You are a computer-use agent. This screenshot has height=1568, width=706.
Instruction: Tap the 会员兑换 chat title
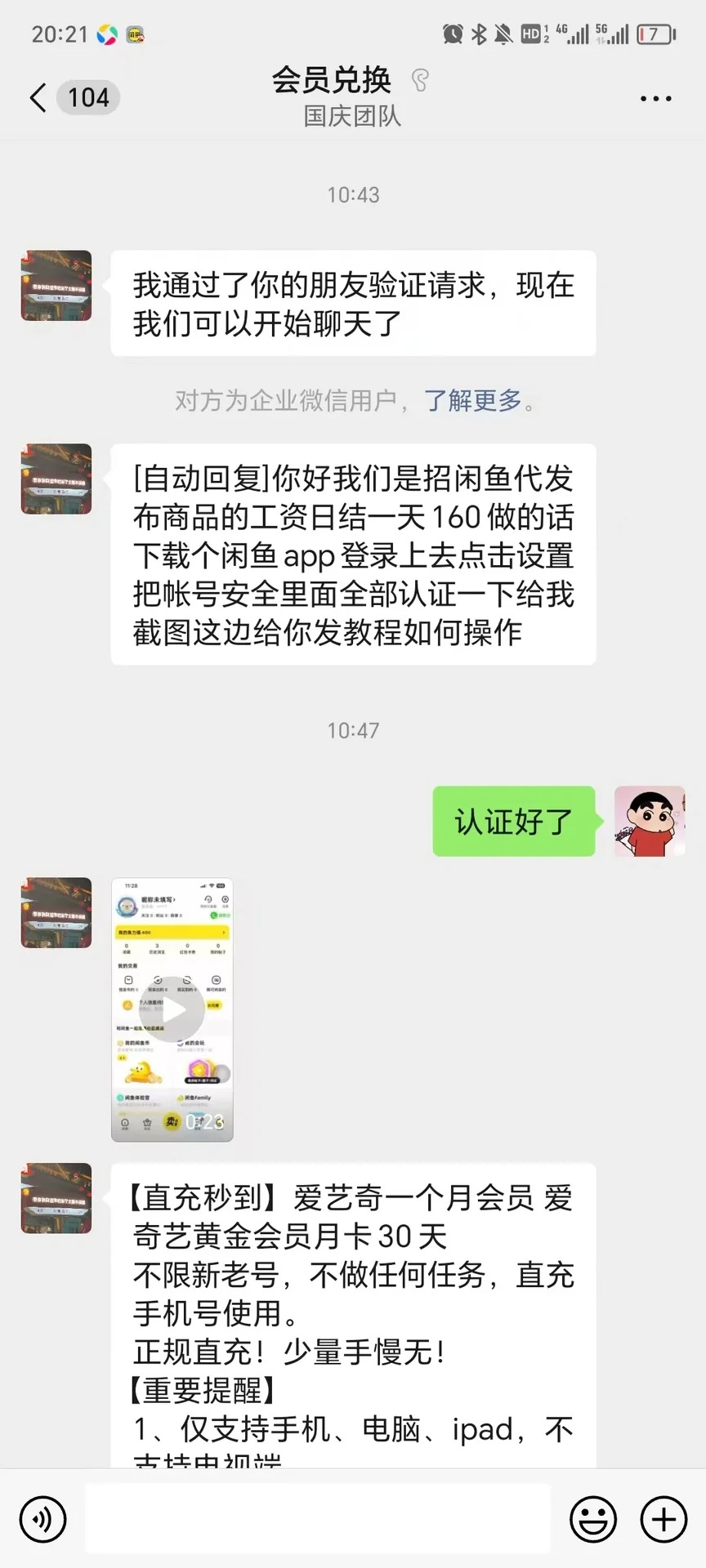[x=330, y=79]
